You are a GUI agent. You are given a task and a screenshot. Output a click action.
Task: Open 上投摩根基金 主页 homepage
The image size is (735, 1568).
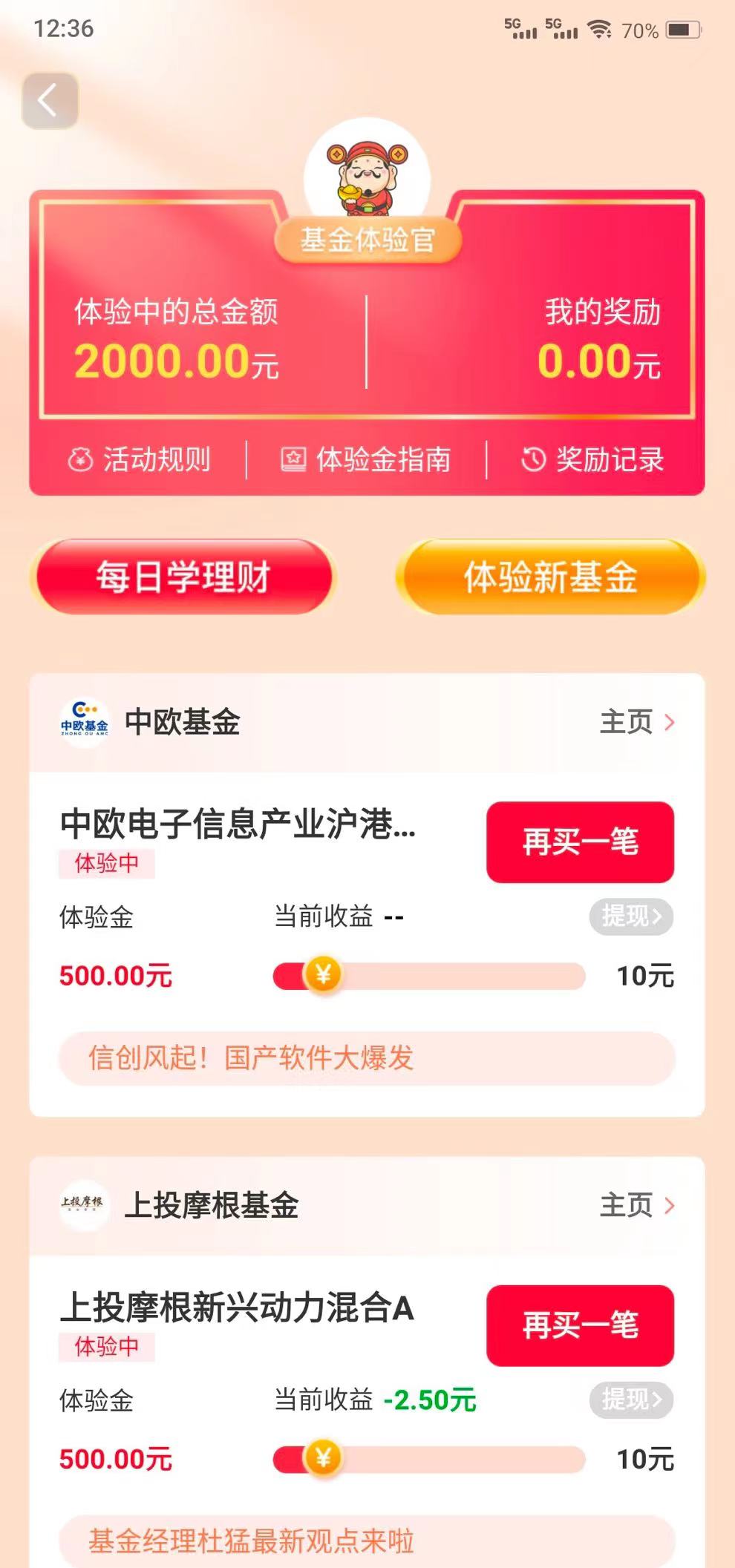coord(636,1206)
